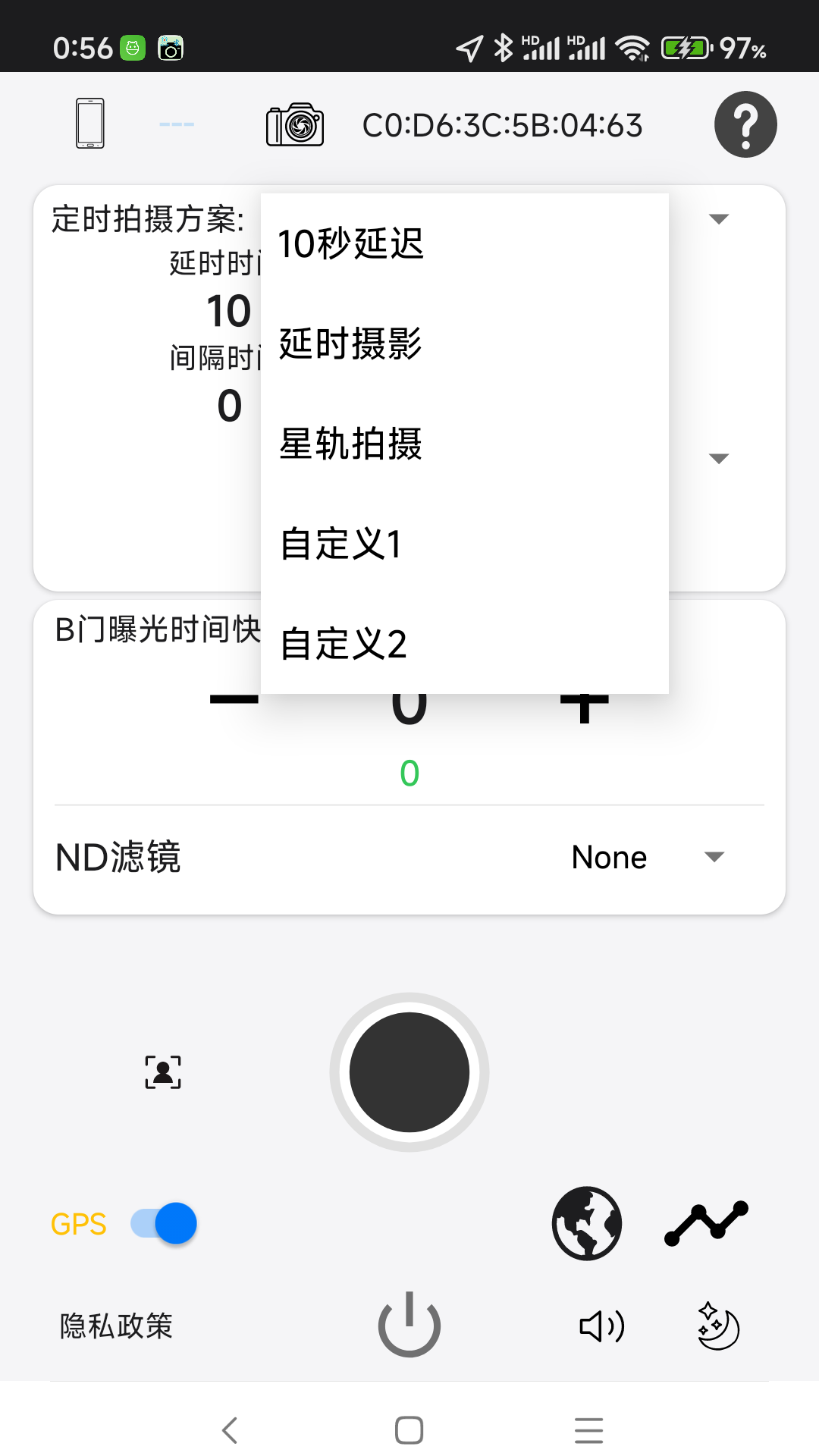This screenshot has height=1456, width=819.
Task: Click the camera icon next to the MAC address
Action: [x=294, y=124]
